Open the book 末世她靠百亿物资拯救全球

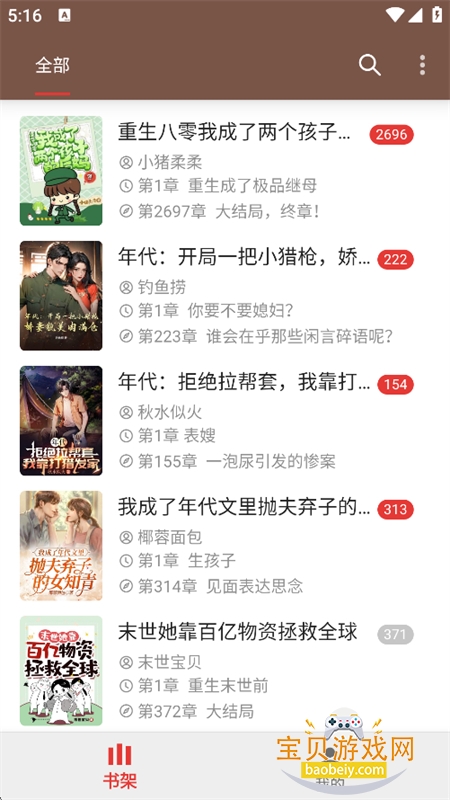(x=225, y=670)
